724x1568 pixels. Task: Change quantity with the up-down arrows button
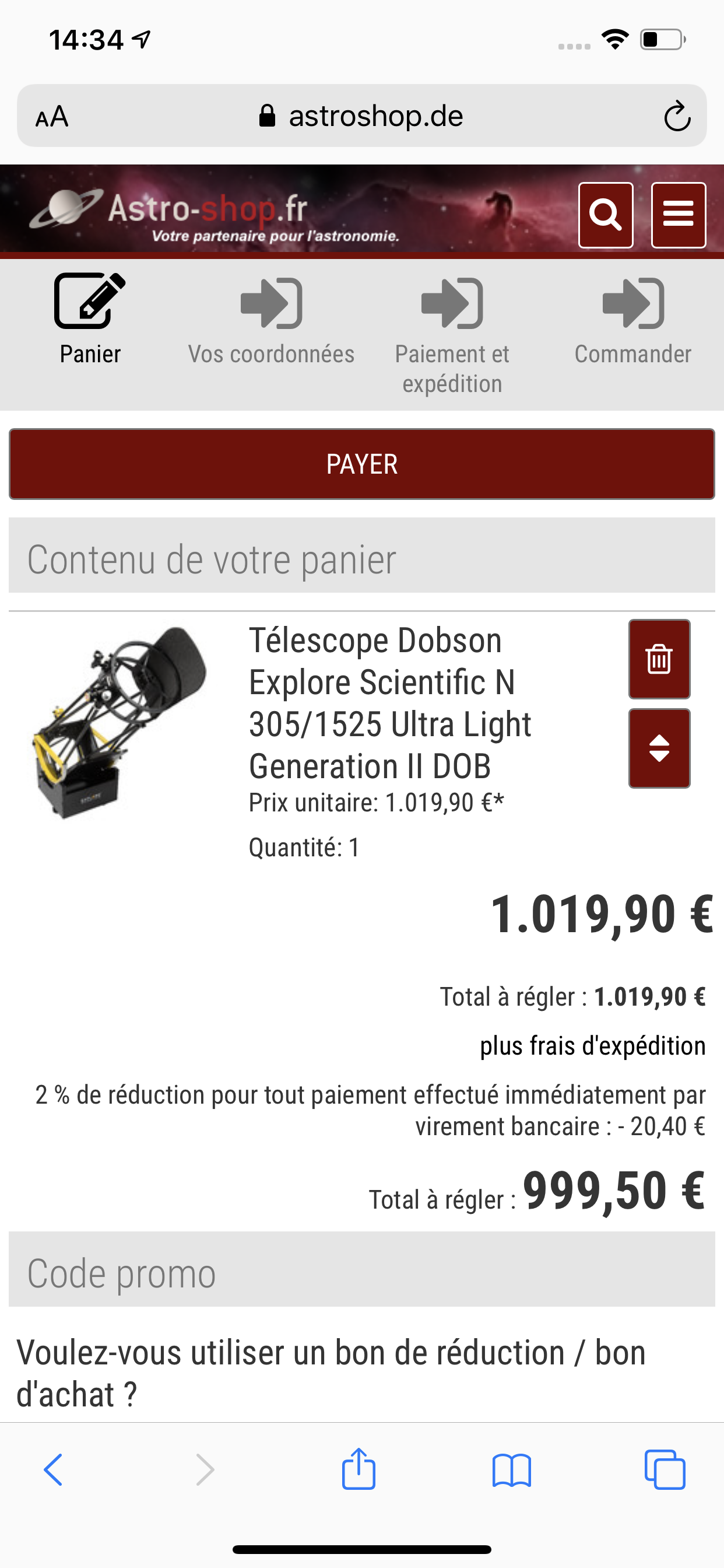(x=659, y=748)
